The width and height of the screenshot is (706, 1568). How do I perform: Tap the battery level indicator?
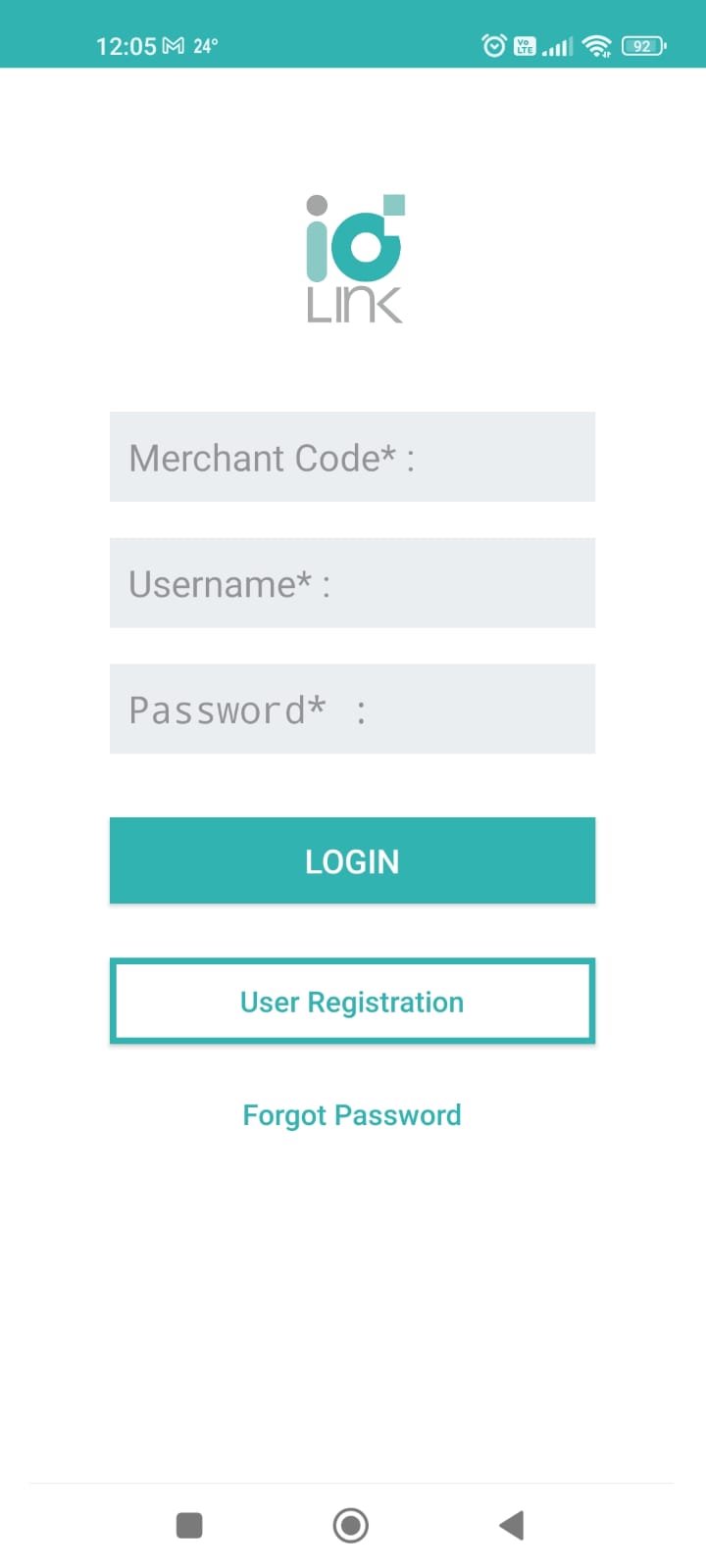[x=642, y=44]
